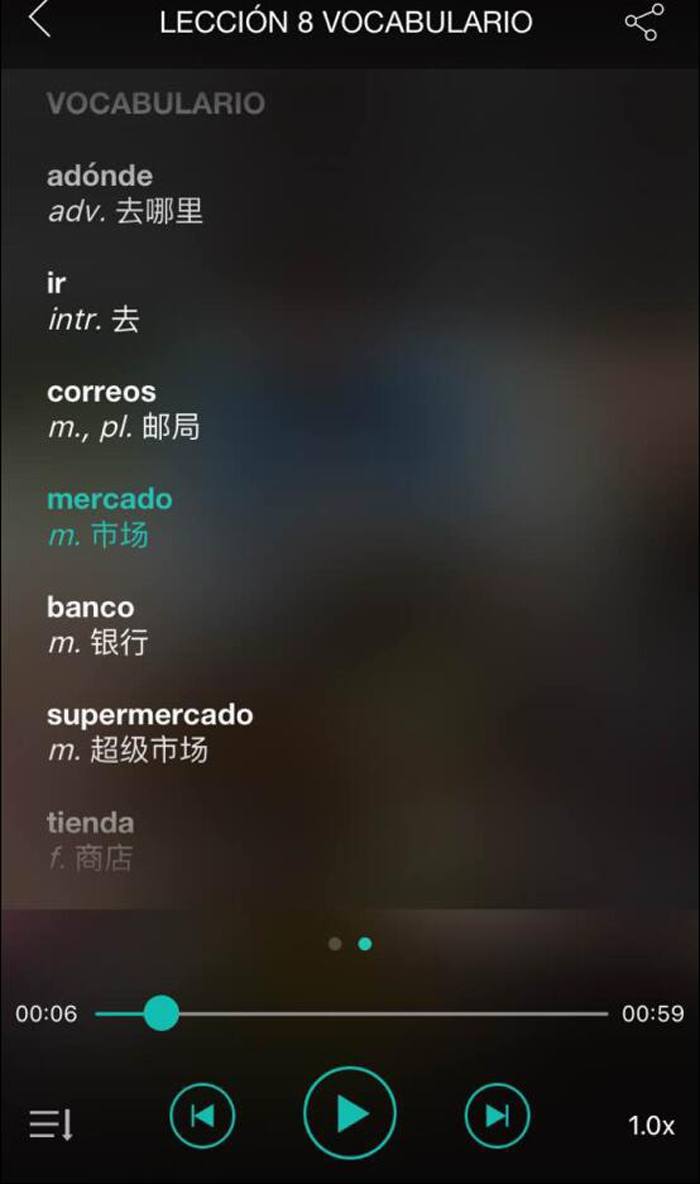
Task: Skip to the next track
Action: 497,1115
